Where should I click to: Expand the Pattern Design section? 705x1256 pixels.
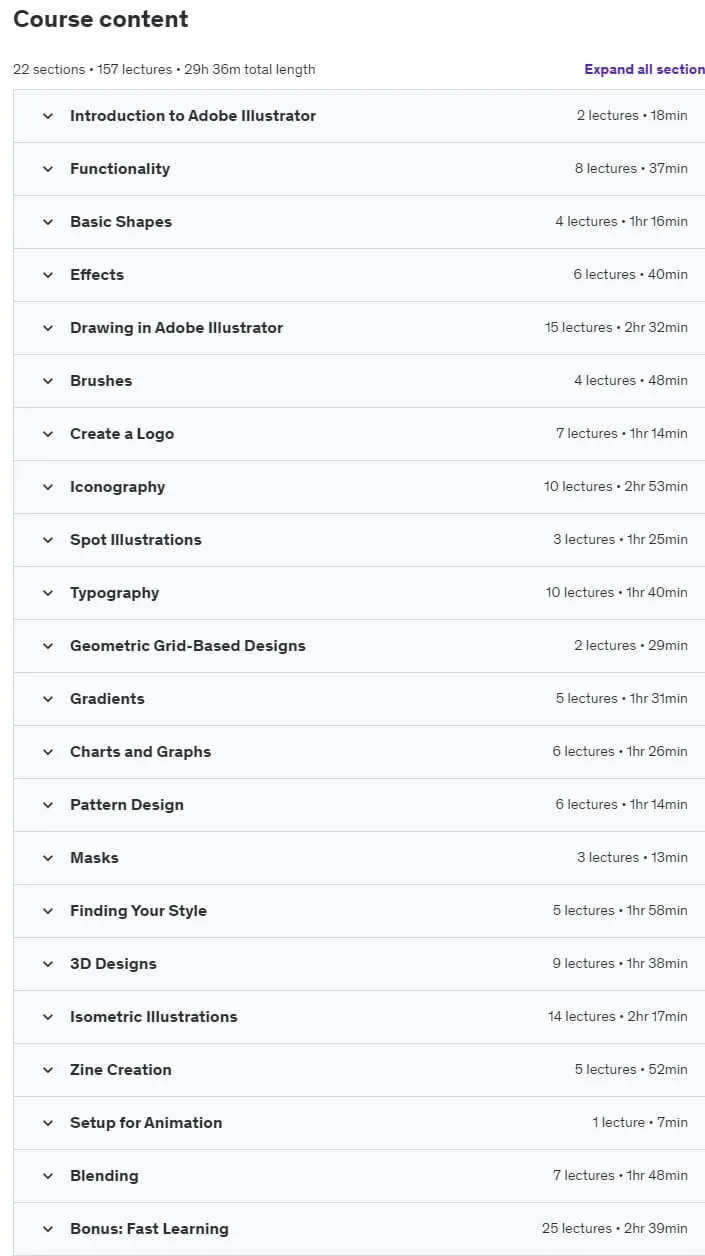[359, 805]
